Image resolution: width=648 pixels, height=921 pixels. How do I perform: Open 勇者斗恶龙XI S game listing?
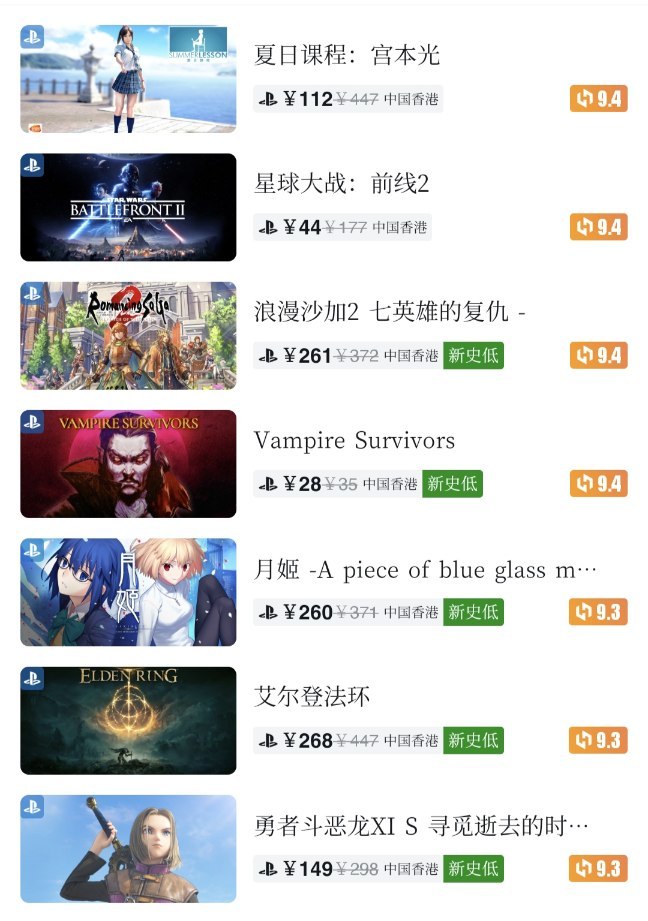(x=421, y=826)
